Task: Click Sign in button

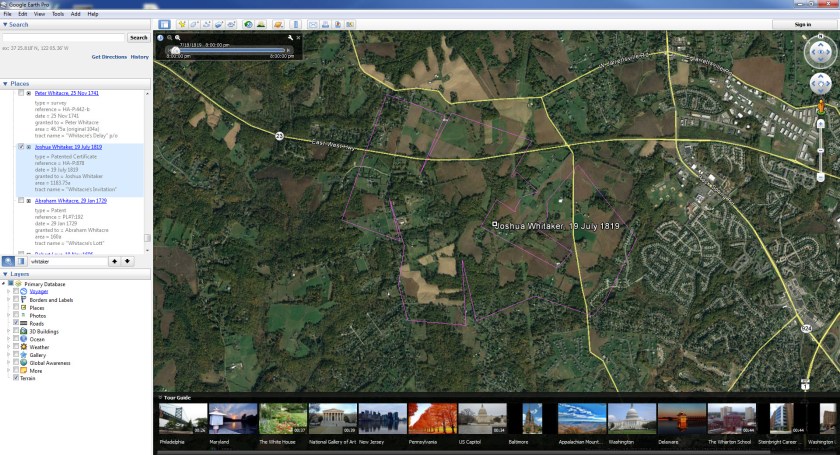Action: 802,23
